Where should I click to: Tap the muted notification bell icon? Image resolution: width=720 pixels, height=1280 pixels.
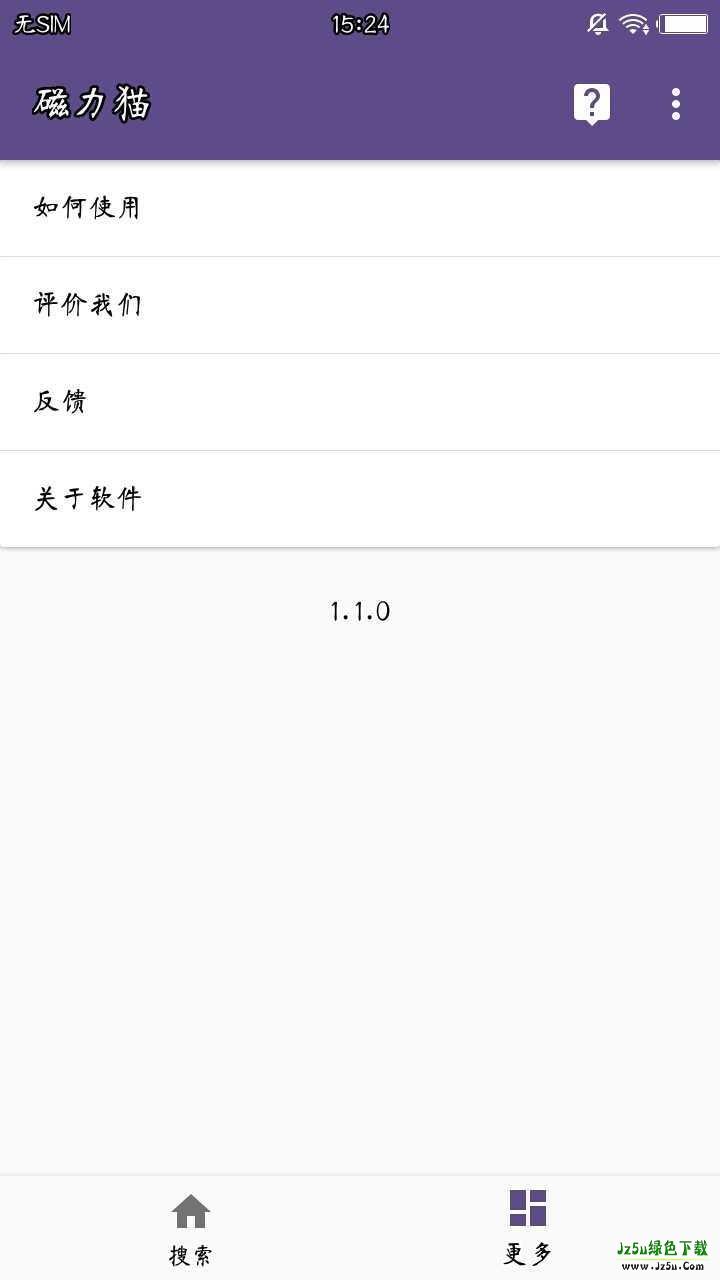[x=597, y=23]
